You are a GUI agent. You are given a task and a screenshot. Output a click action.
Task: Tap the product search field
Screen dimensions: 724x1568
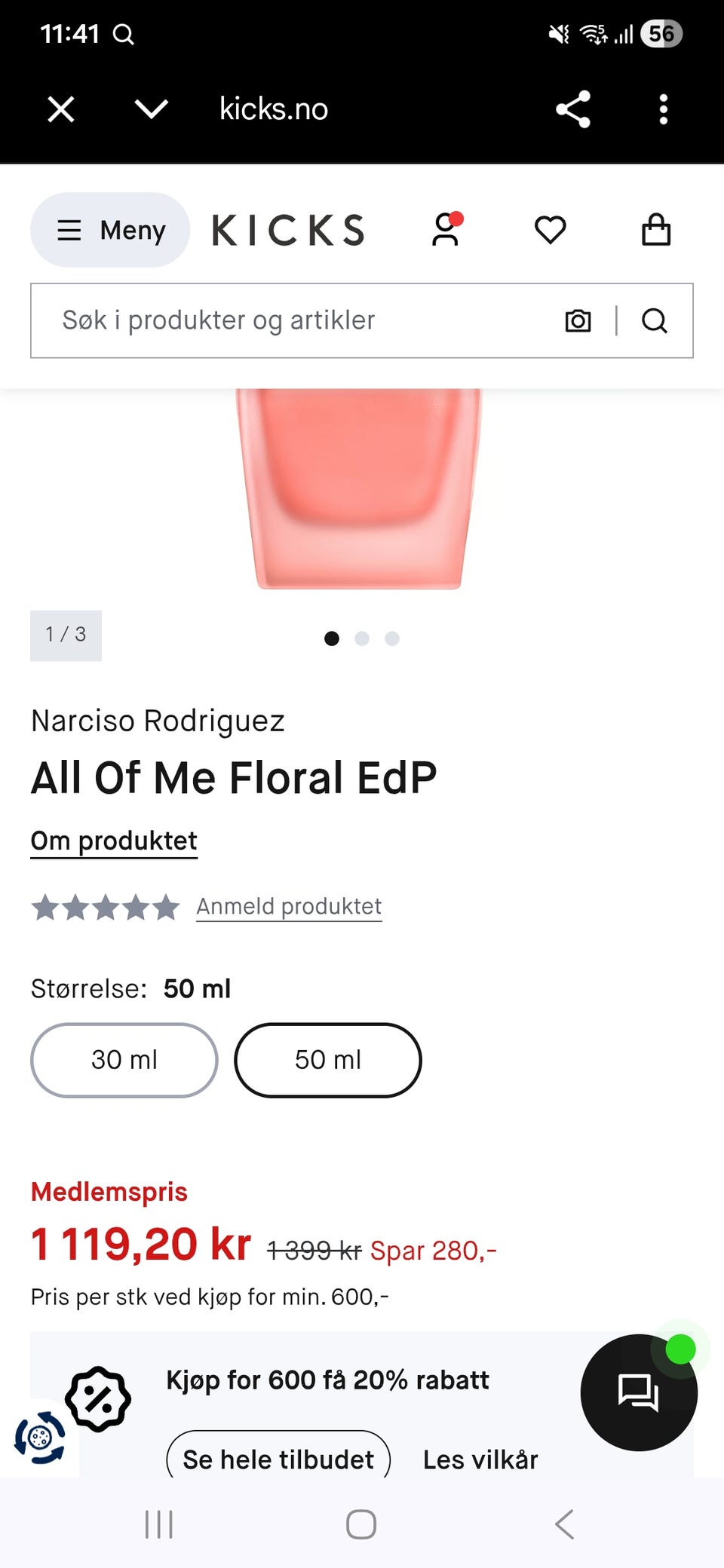click(302, 320)
